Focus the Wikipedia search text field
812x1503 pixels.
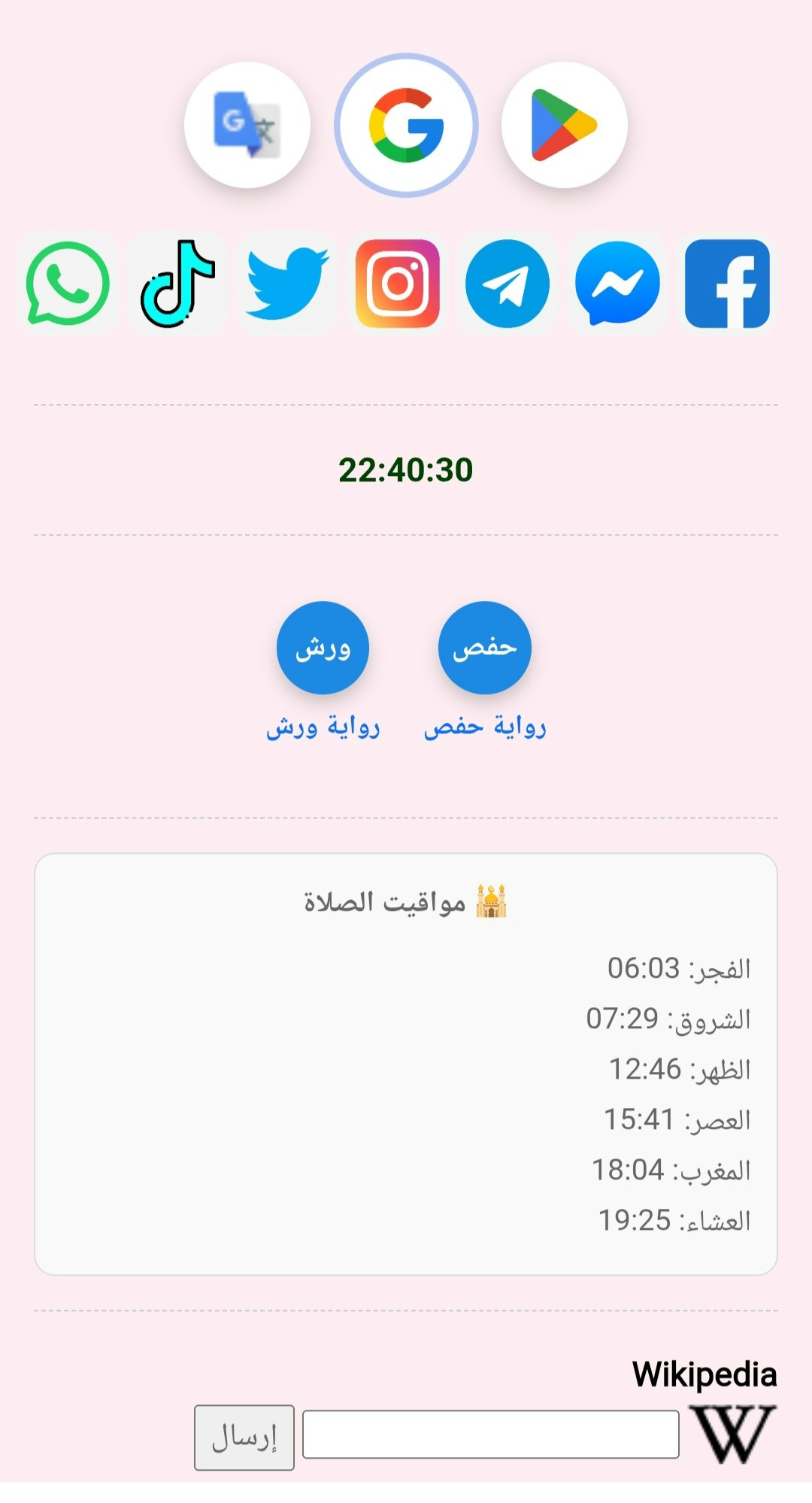click(490, 1434)
